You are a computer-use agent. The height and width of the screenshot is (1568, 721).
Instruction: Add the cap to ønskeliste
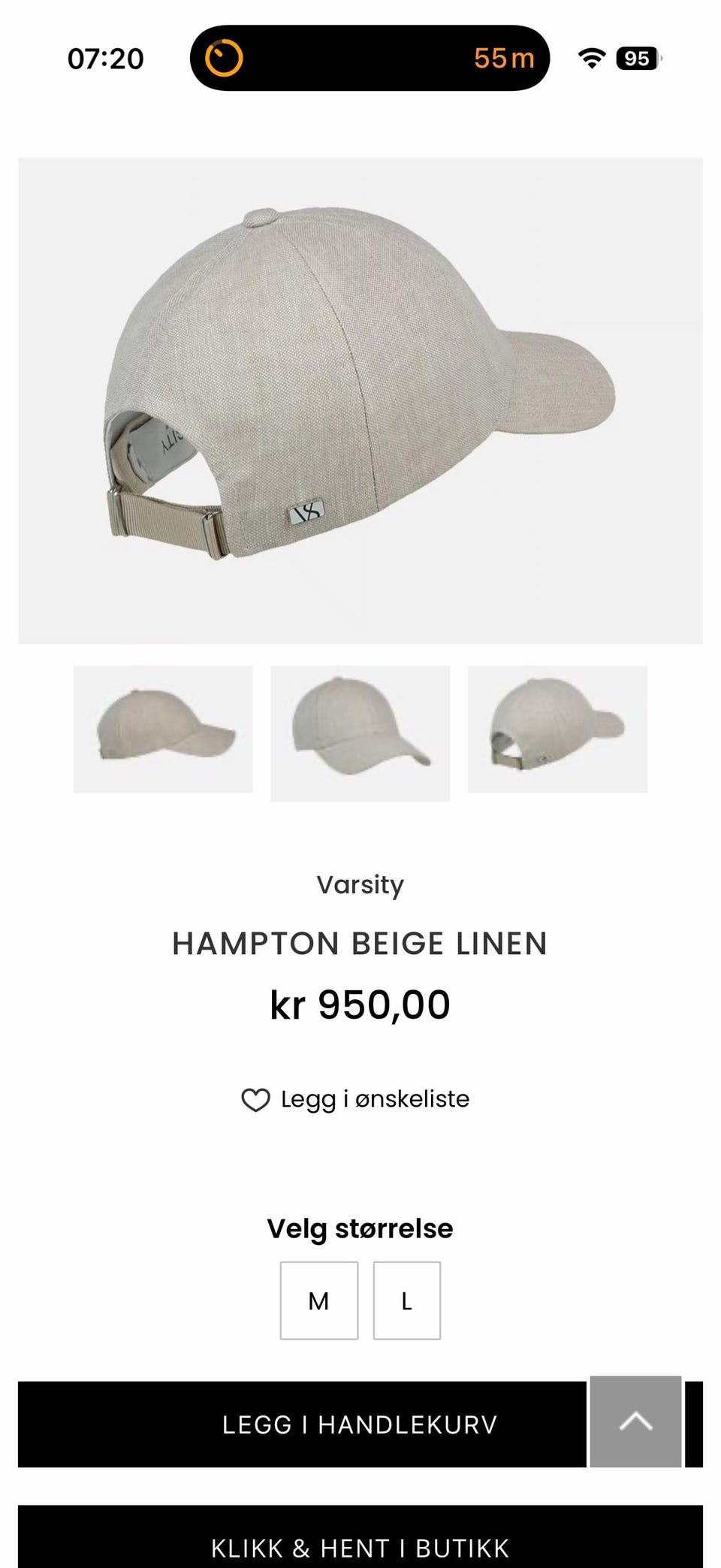355,1099
